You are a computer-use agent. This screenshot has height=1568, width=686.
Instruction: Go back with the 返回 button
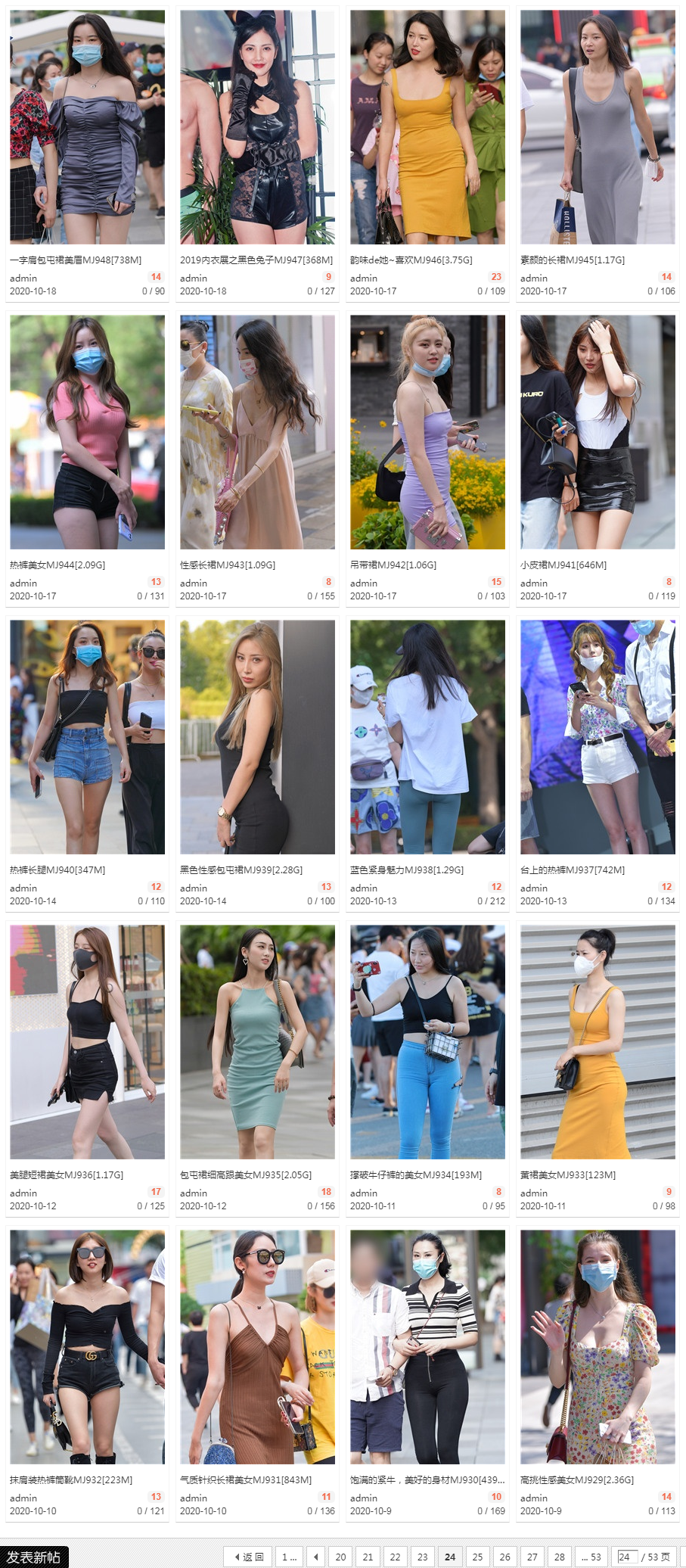click(x=249, y=1557)
